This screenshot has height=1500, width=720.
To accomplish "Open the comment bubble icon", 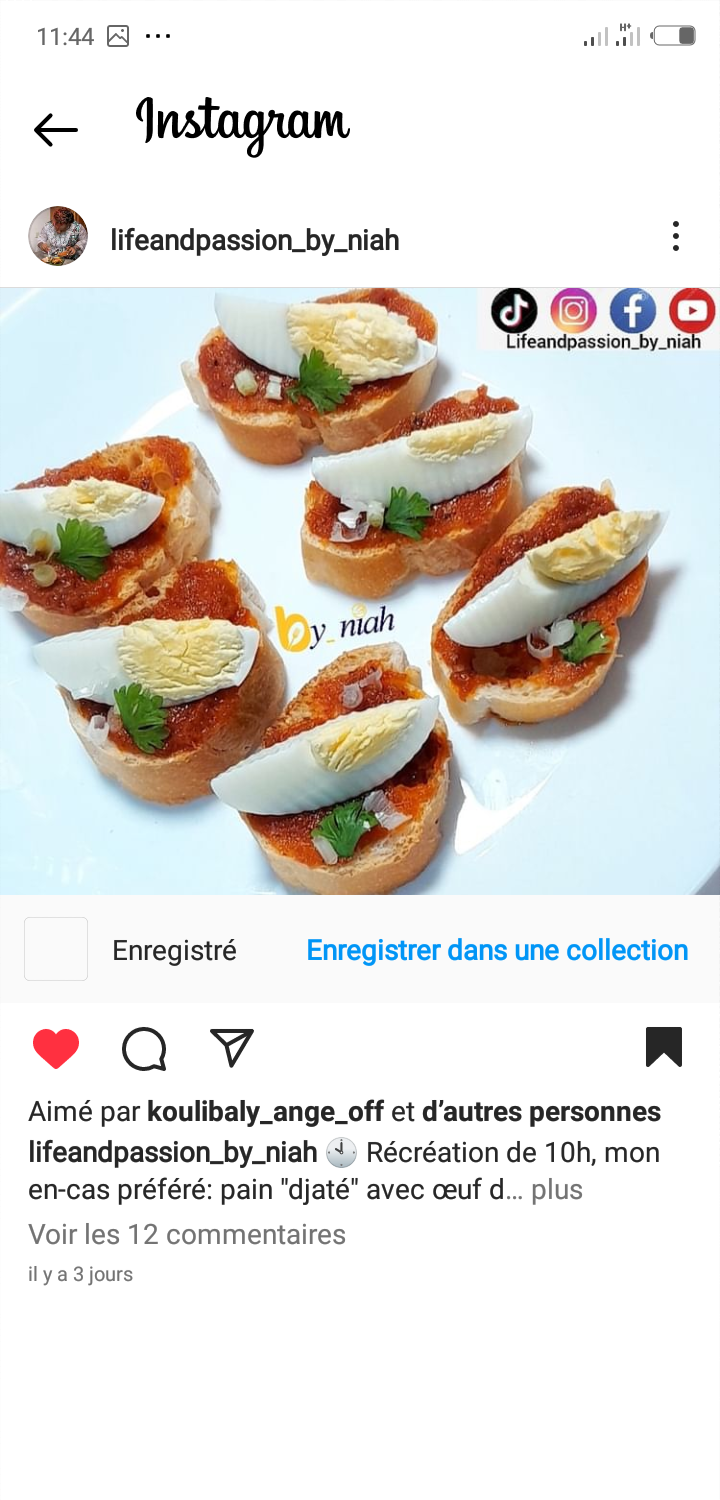I will pyautogui.click(x=144, y=1048).
